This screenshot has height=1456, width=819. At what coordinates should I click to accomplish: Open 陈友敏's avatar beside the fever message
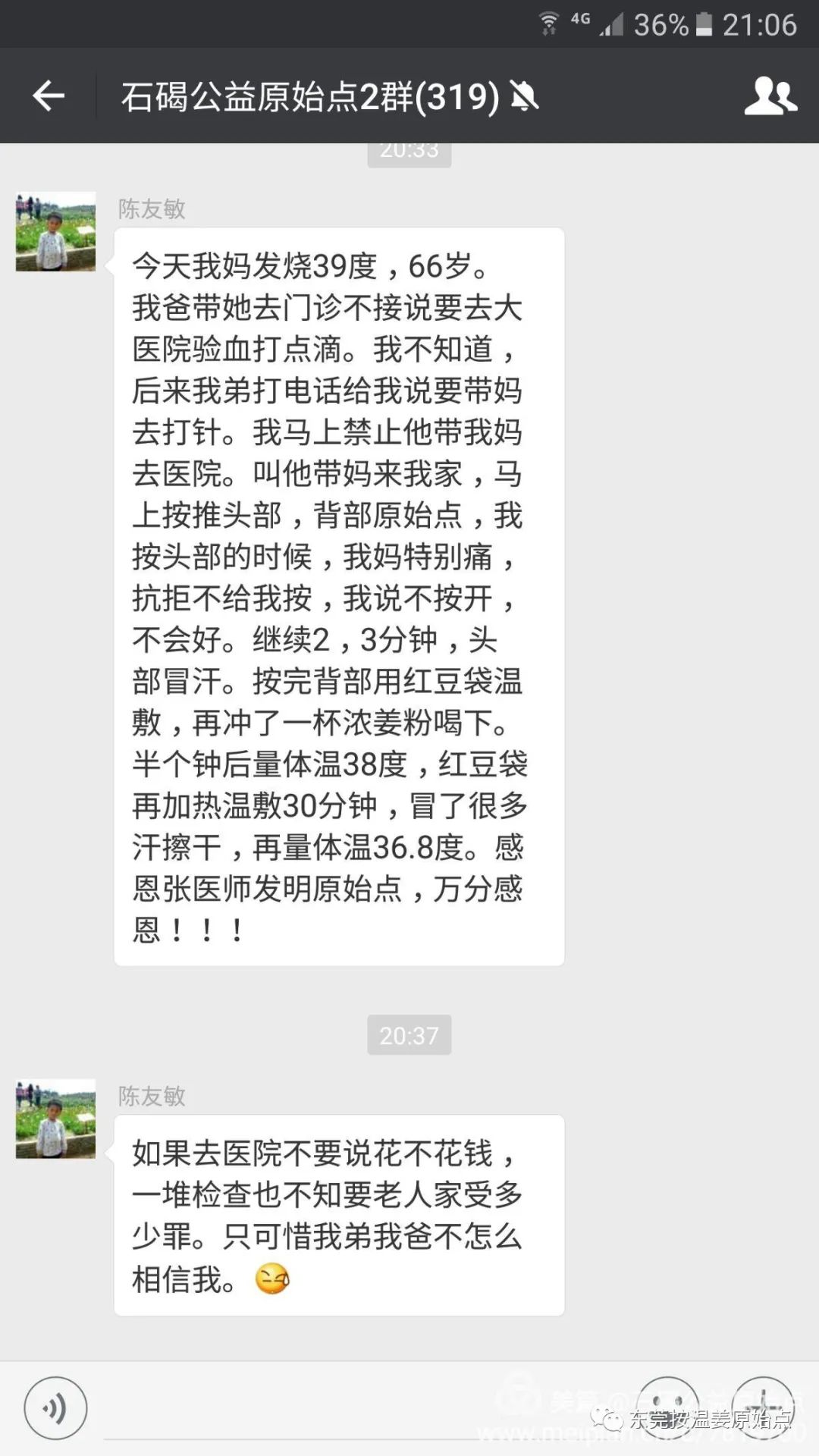[x=56, y=231]
